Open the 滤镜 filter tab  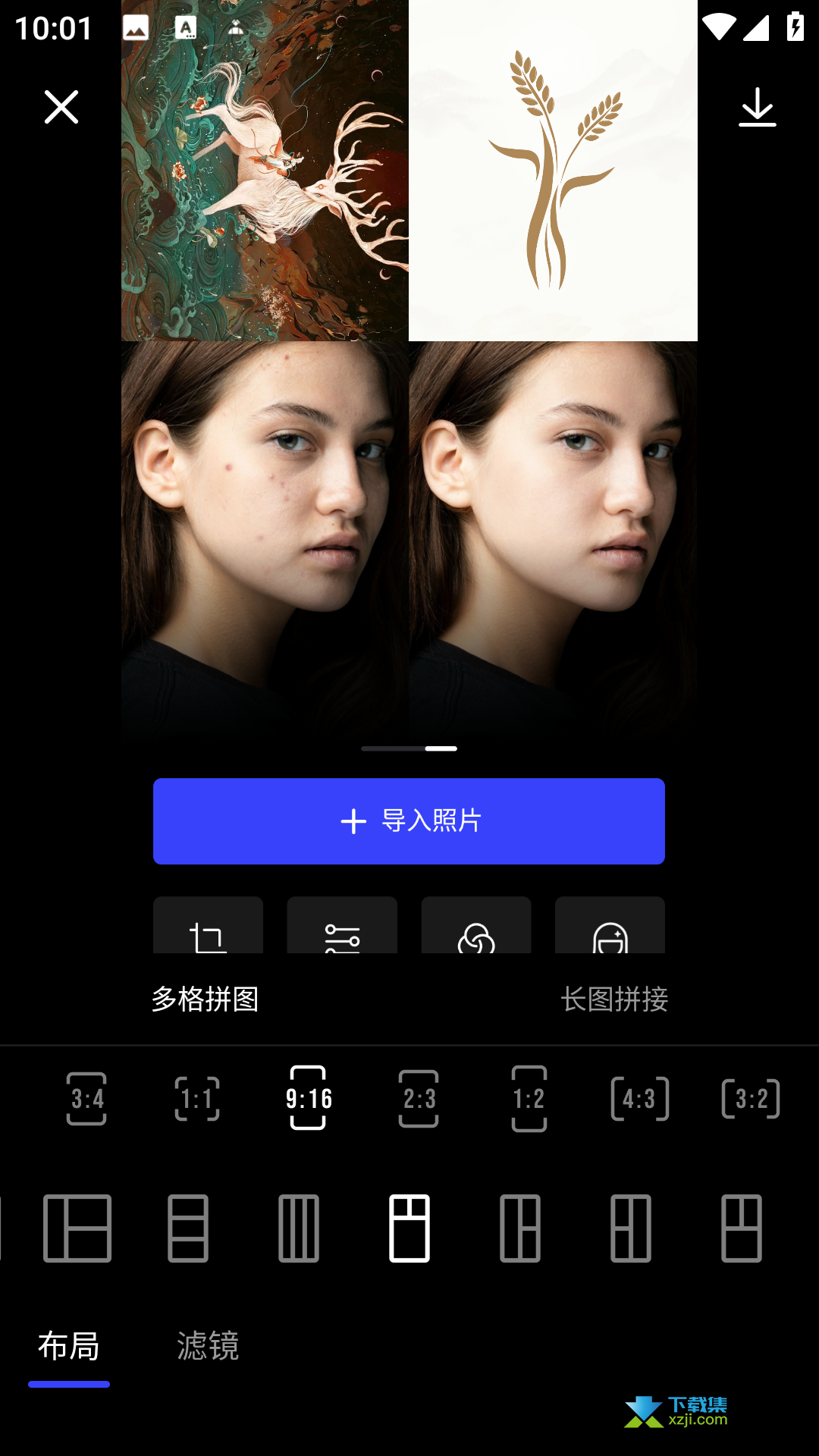(208, 1346)
